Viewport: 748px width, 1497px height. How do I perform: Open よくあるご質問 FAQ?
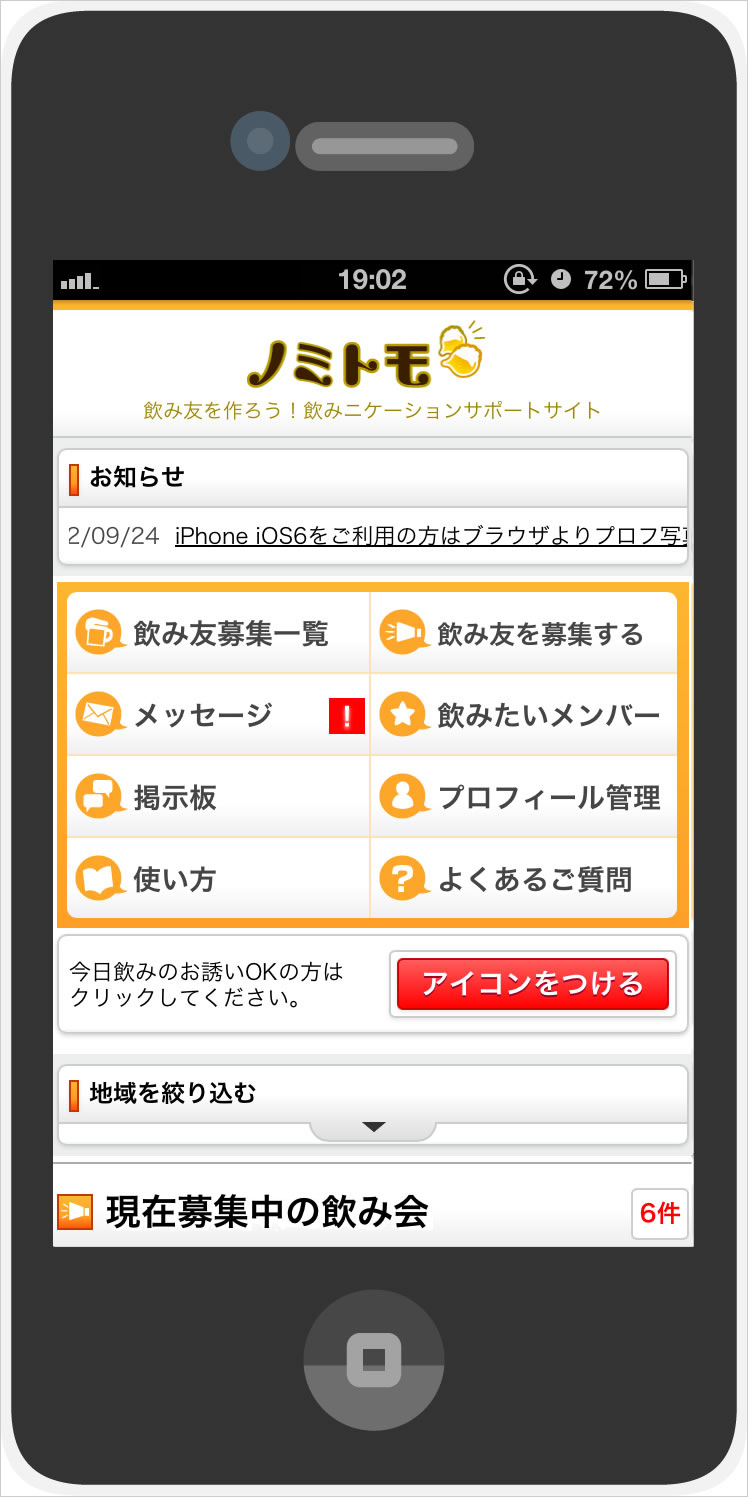[524, 879]
